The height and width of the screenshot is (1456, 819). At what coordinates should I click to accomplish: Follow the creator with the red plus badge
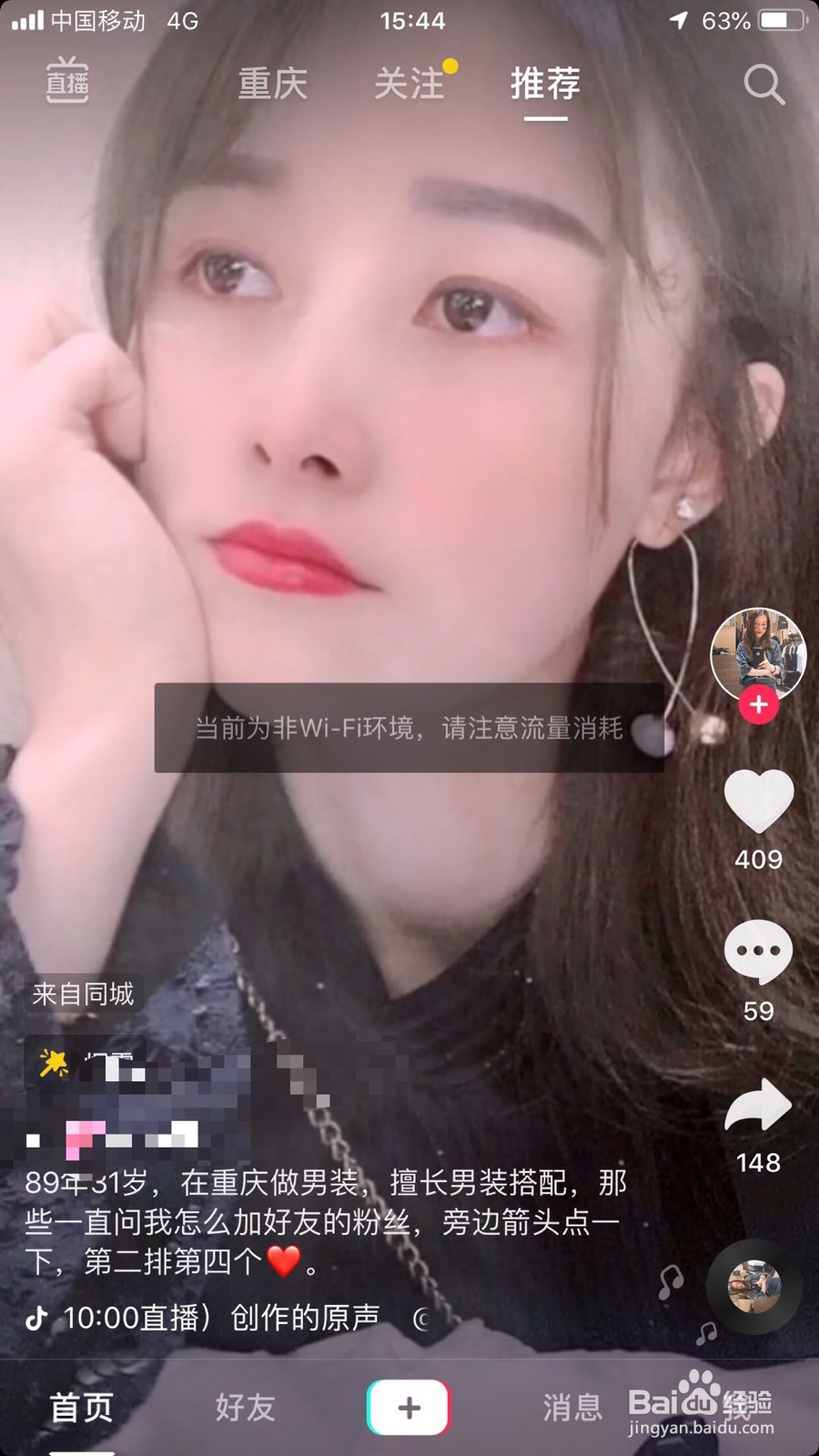(x=759, y=703)
